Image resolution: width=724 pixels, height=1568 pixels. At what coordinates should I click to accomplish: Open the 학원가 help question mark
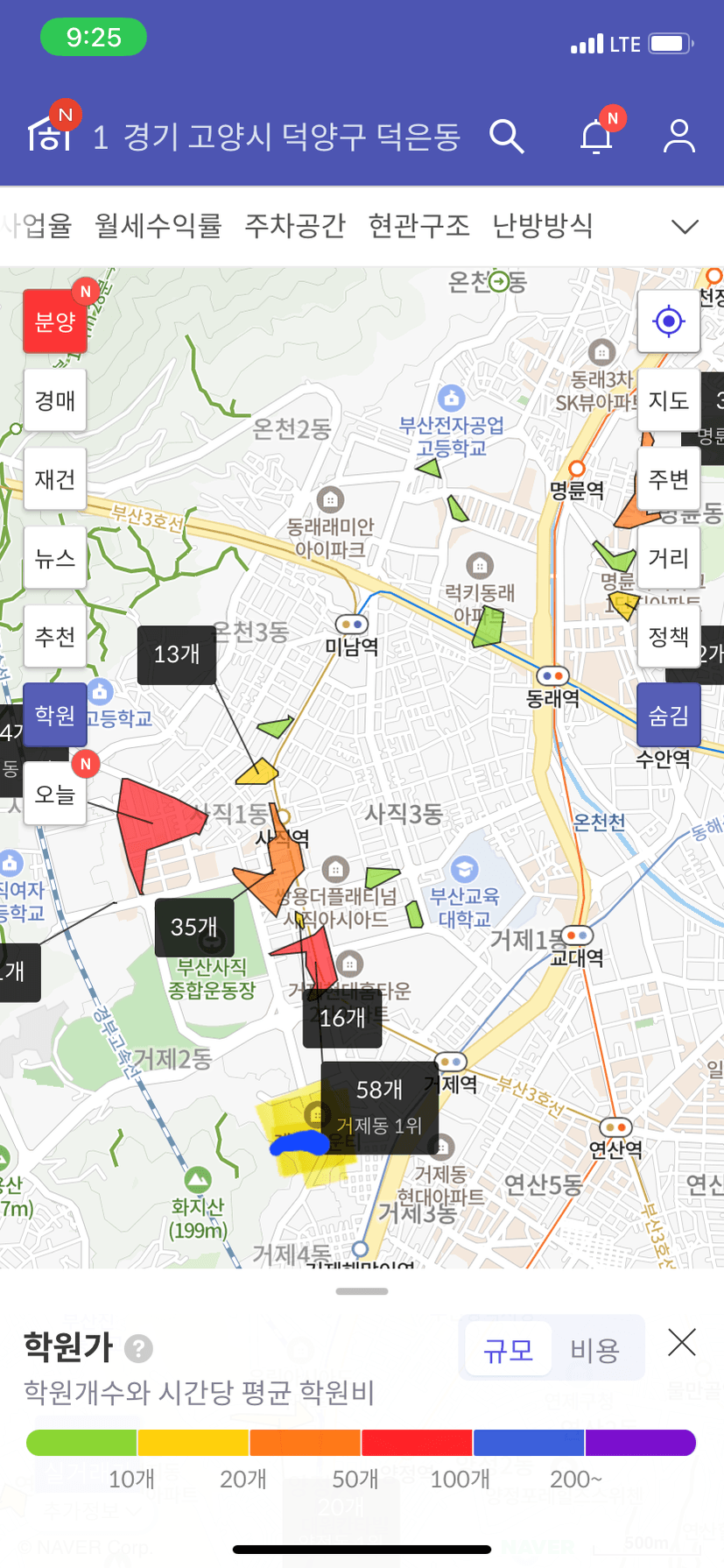[138, 1349]
